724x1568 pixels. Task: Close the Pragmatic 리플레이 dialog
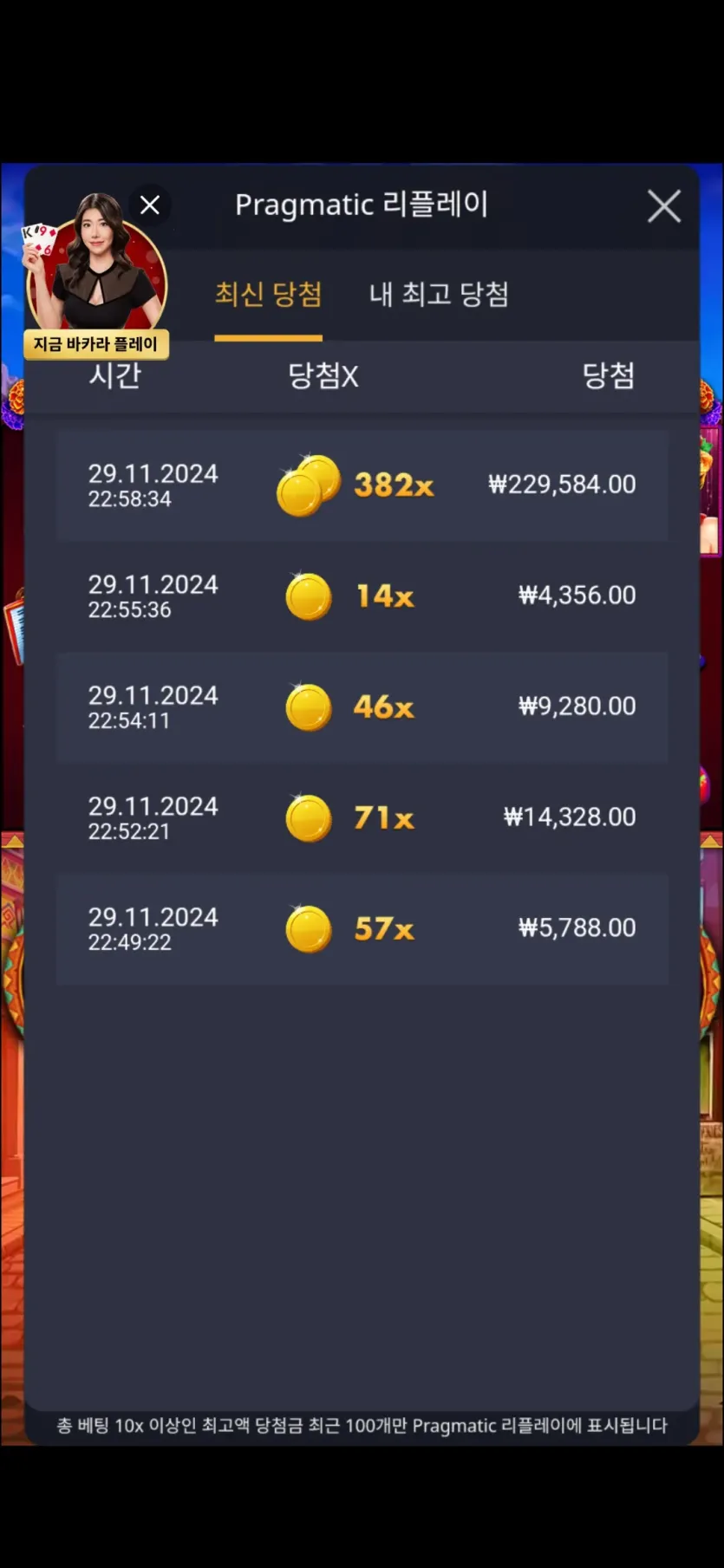(x=664, y=206)
